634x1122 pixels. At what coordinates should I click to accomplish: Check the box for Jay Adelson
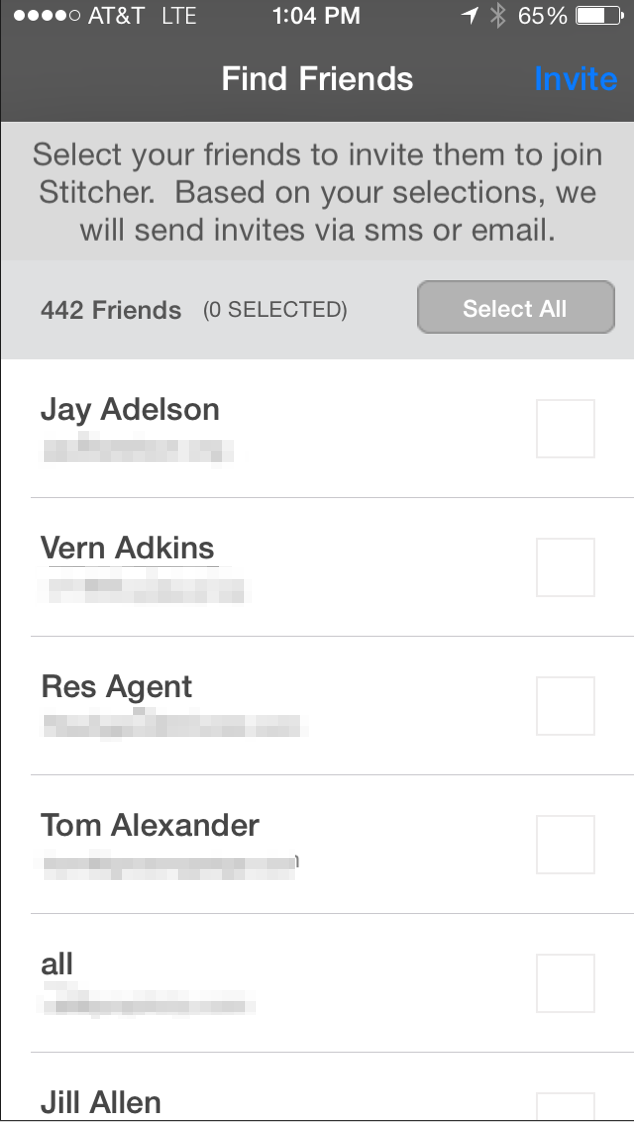click(x=565, y=429)
